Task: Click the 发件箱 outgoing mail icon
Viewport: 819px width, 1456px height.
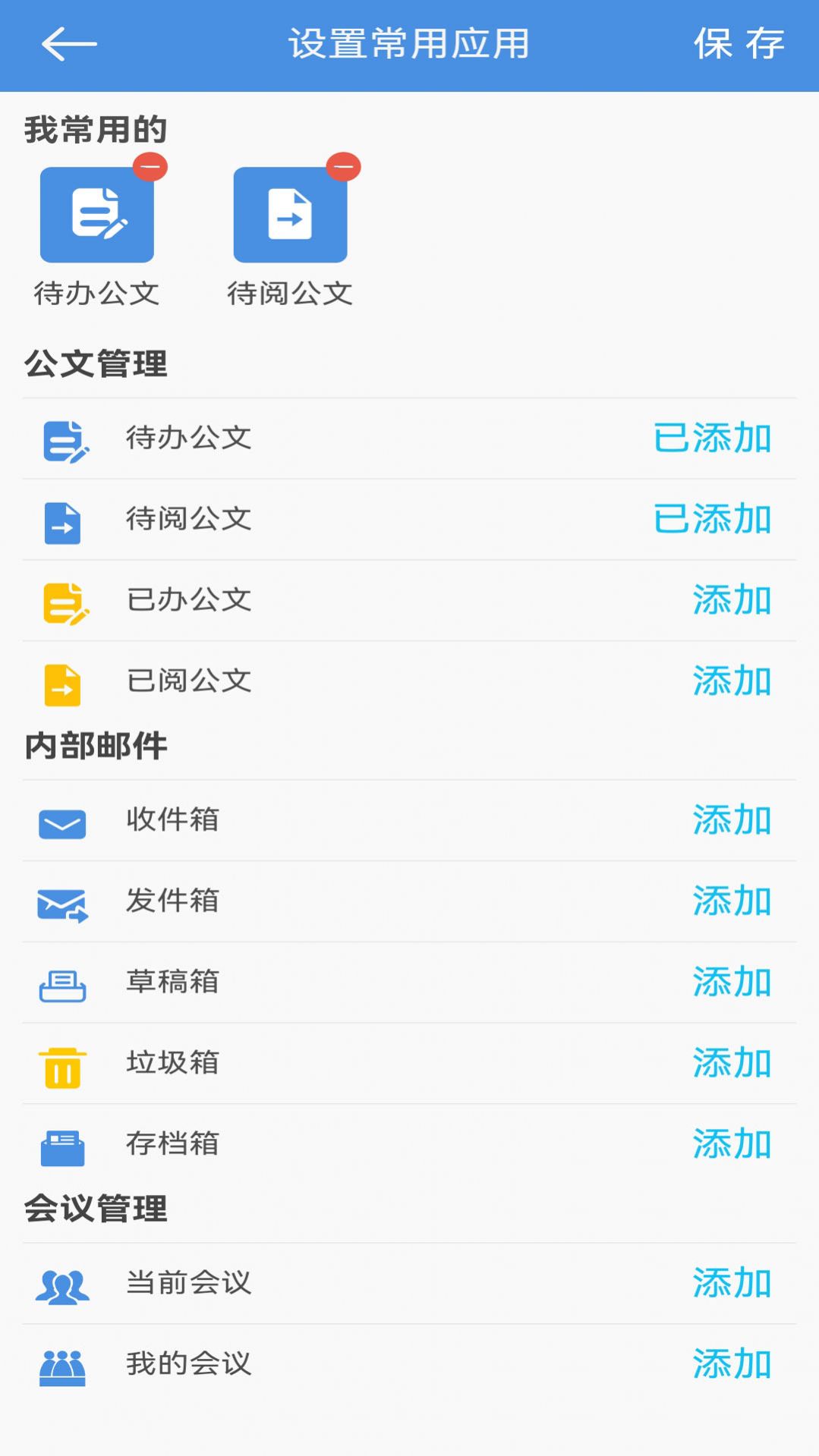Action: pos(62,903)
